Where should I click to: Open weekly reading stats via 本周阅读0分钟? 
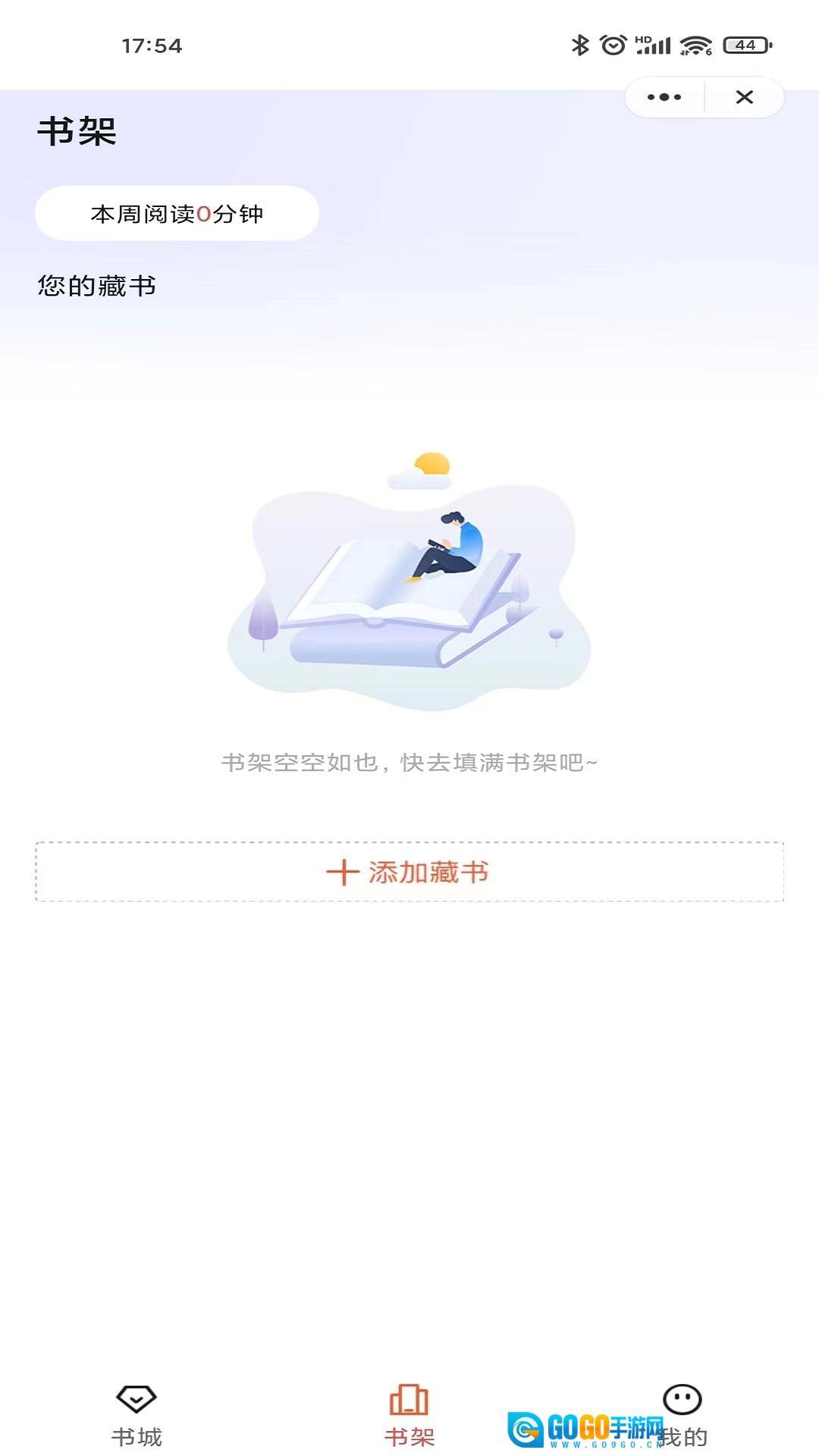point(176,213)
